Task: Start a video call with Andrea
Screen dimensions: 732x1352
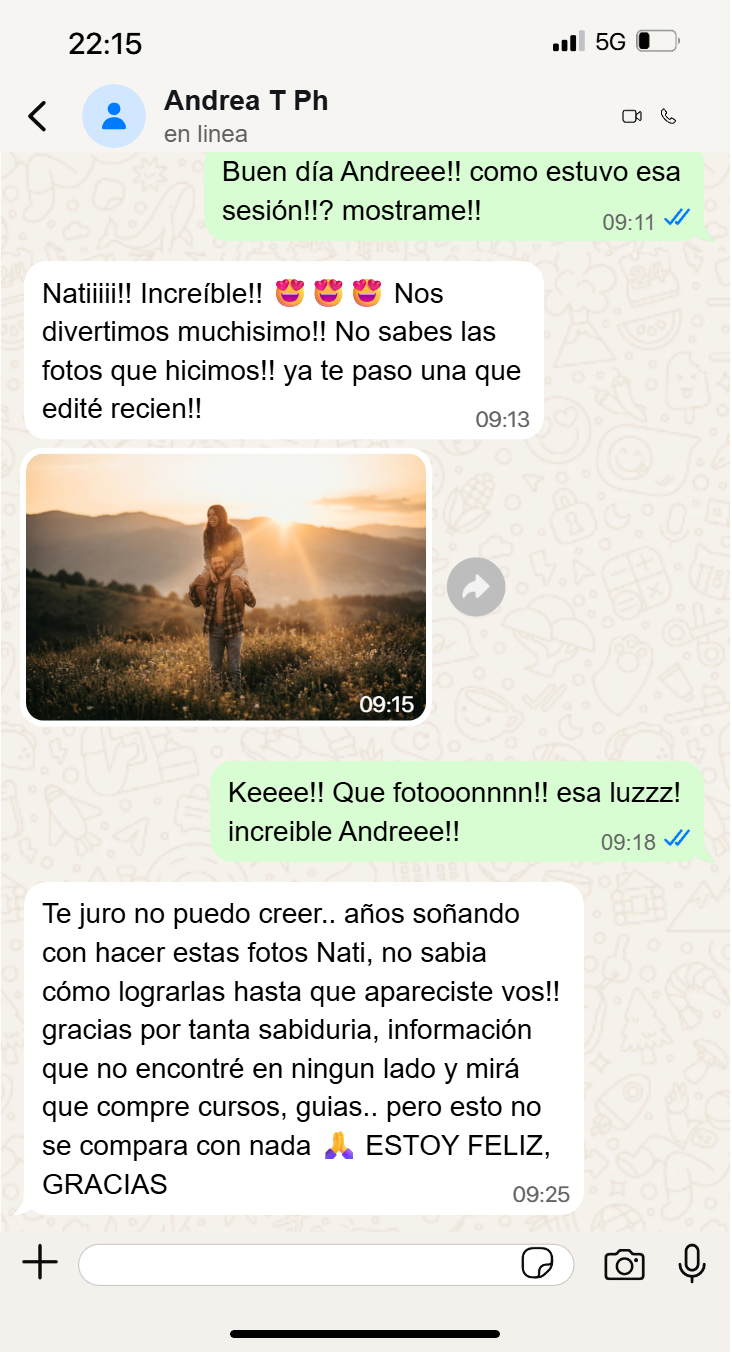Action: tap(631, 116)
